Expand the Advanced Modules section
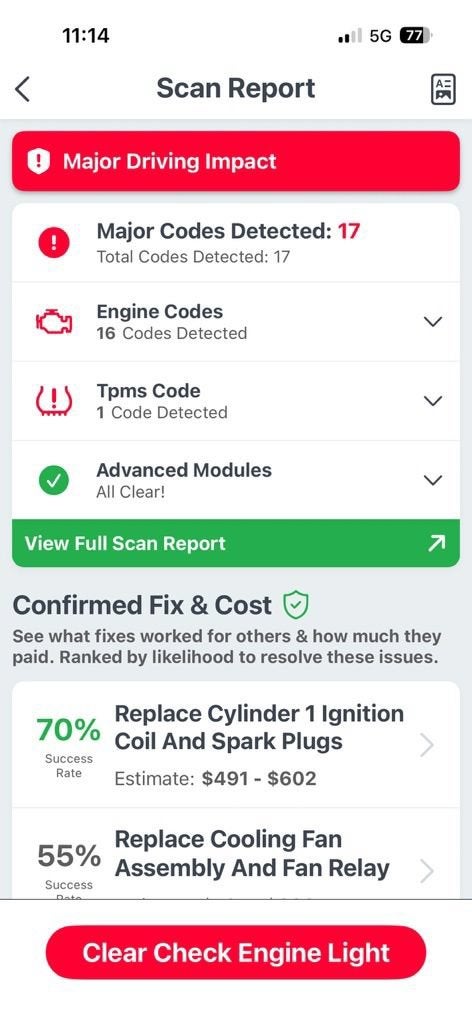472x1024 pixels. pyautogui.click(x=236, y=480)
